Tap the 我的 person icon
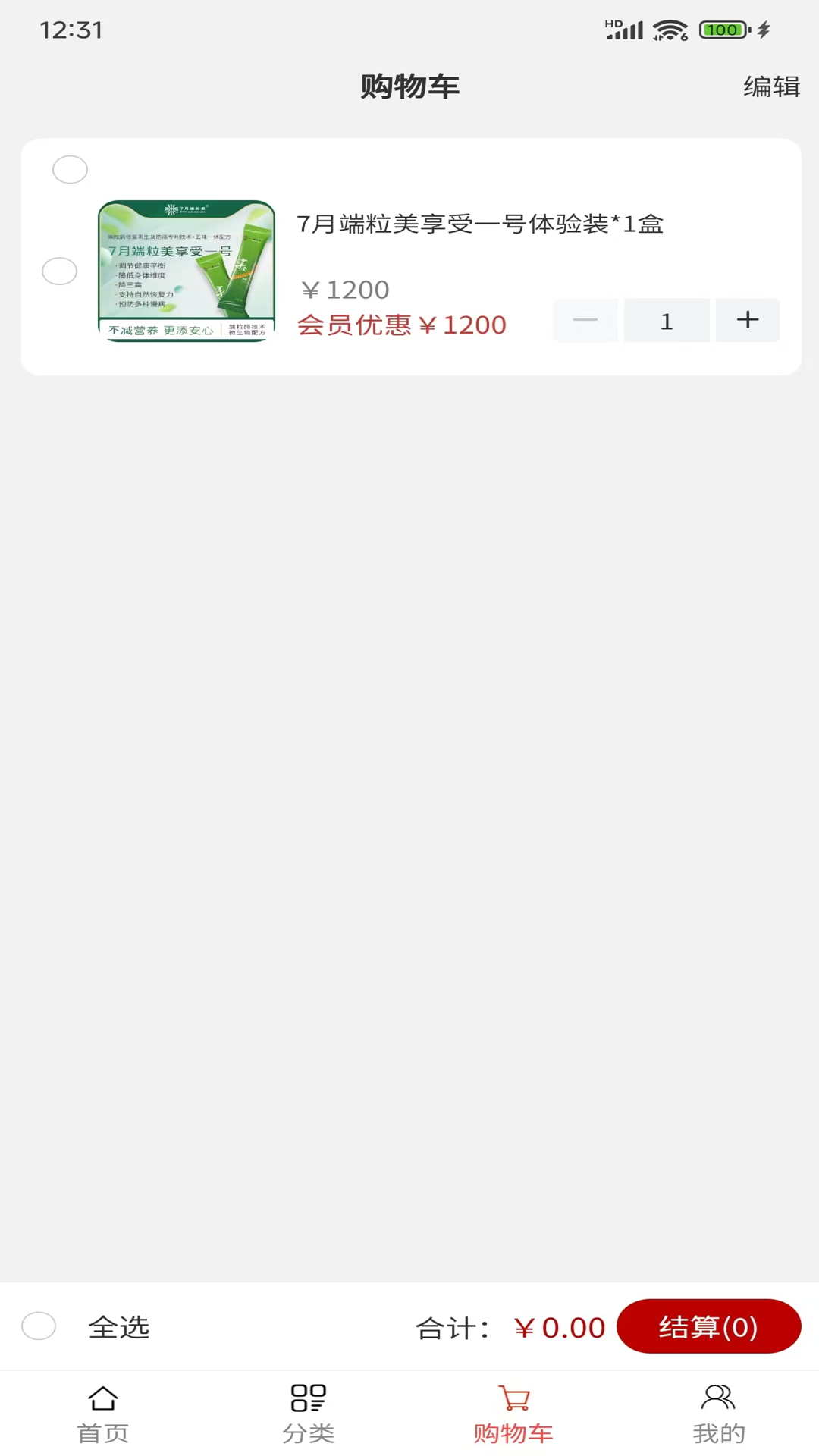The image size is (819, 1456). pos(717,1398)
